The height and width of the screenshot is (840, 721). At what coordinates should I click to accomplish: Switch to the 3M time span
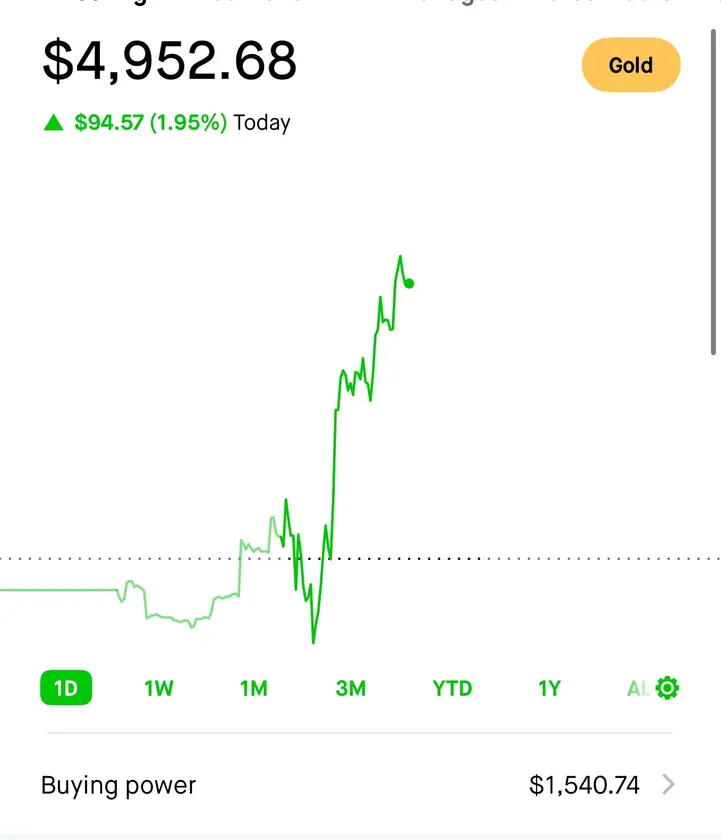pyautogui.click(x=351, y=688)
